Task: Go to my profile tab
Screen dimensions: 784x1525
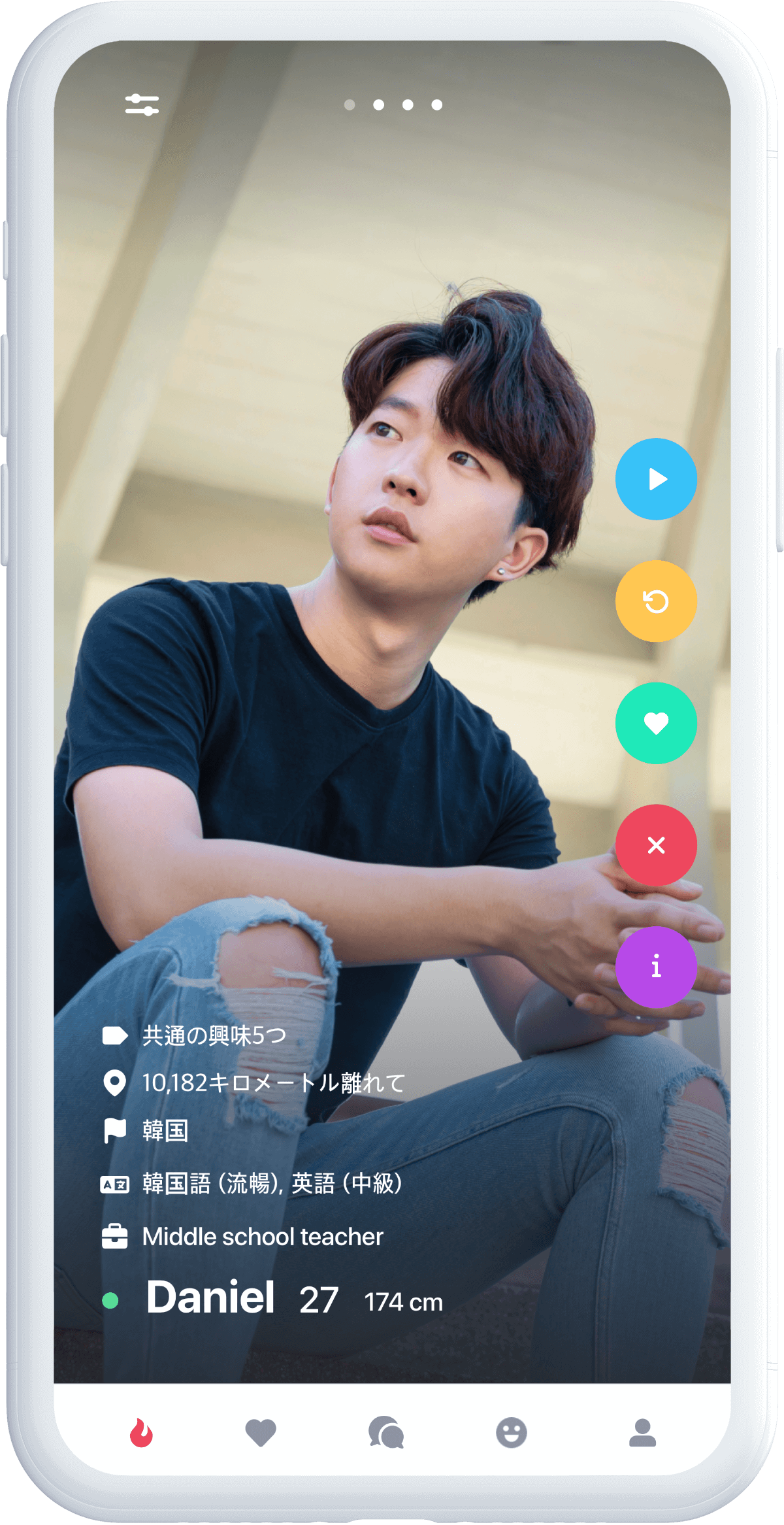Action: coord(642,1433)
